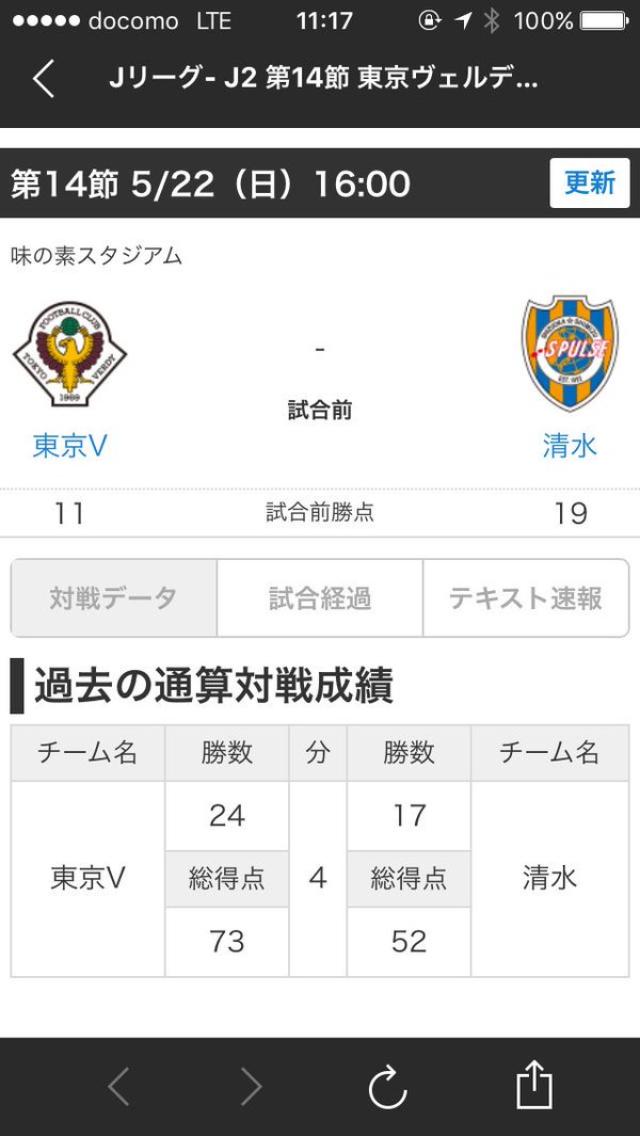Go forward with the bottom toolbar arrow

tap(251, 1087)
